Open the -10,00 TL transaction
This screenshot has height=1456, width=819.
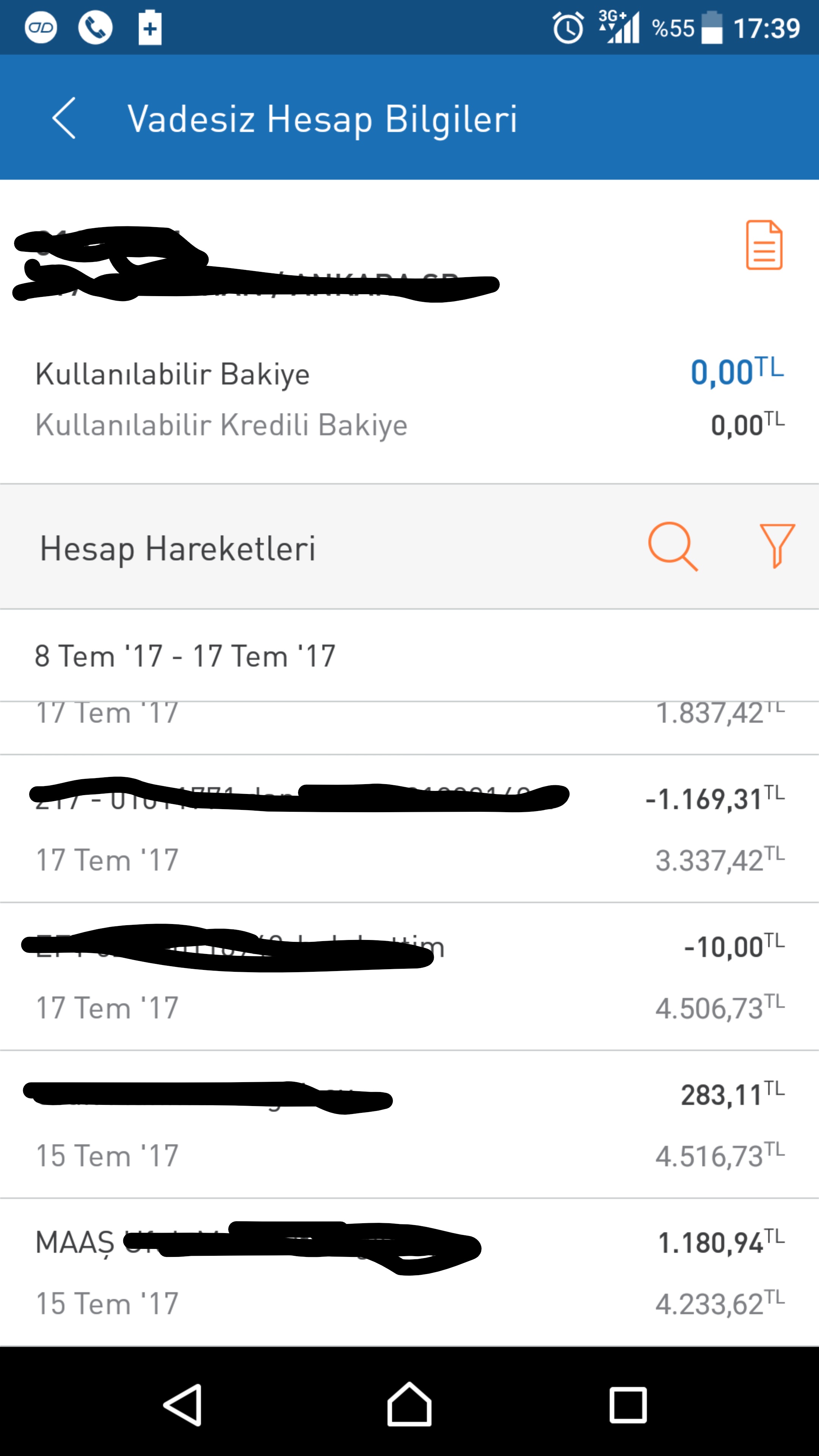pos(409,977)
